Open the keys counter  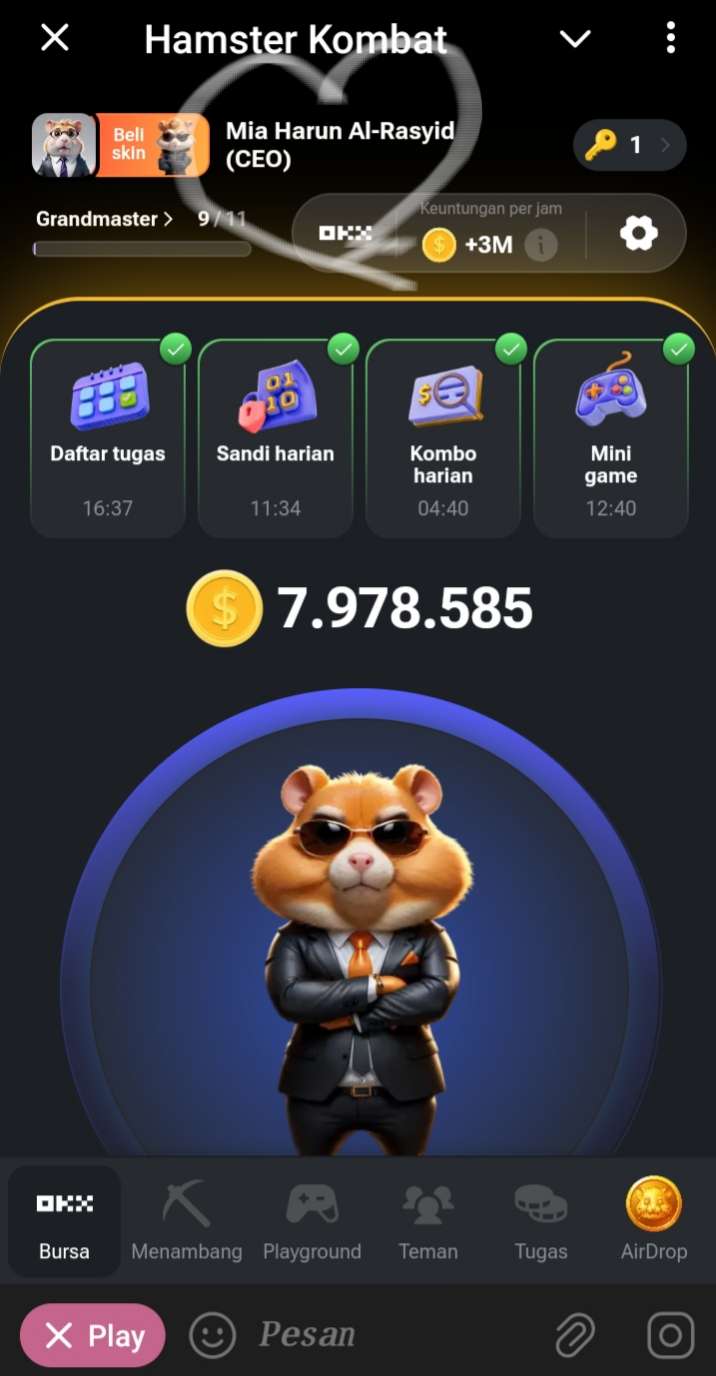tap(629, 145)
